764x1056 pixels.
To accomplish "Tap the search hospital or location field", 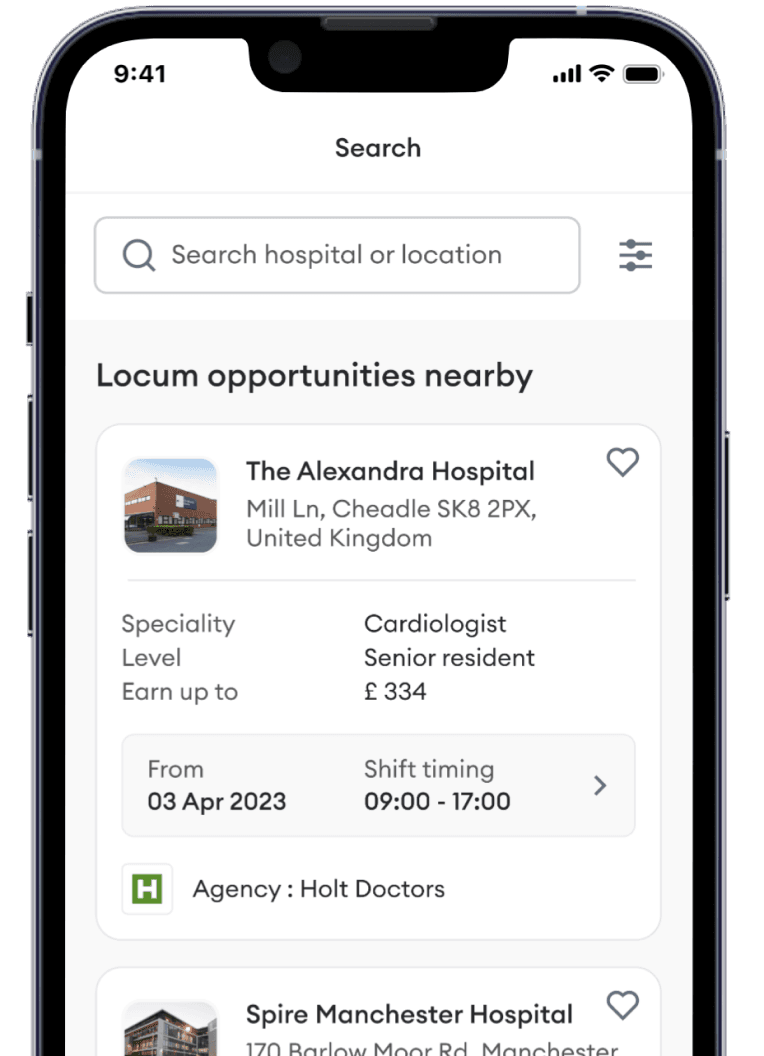I will pyautogui.click(x=336, y=255).
